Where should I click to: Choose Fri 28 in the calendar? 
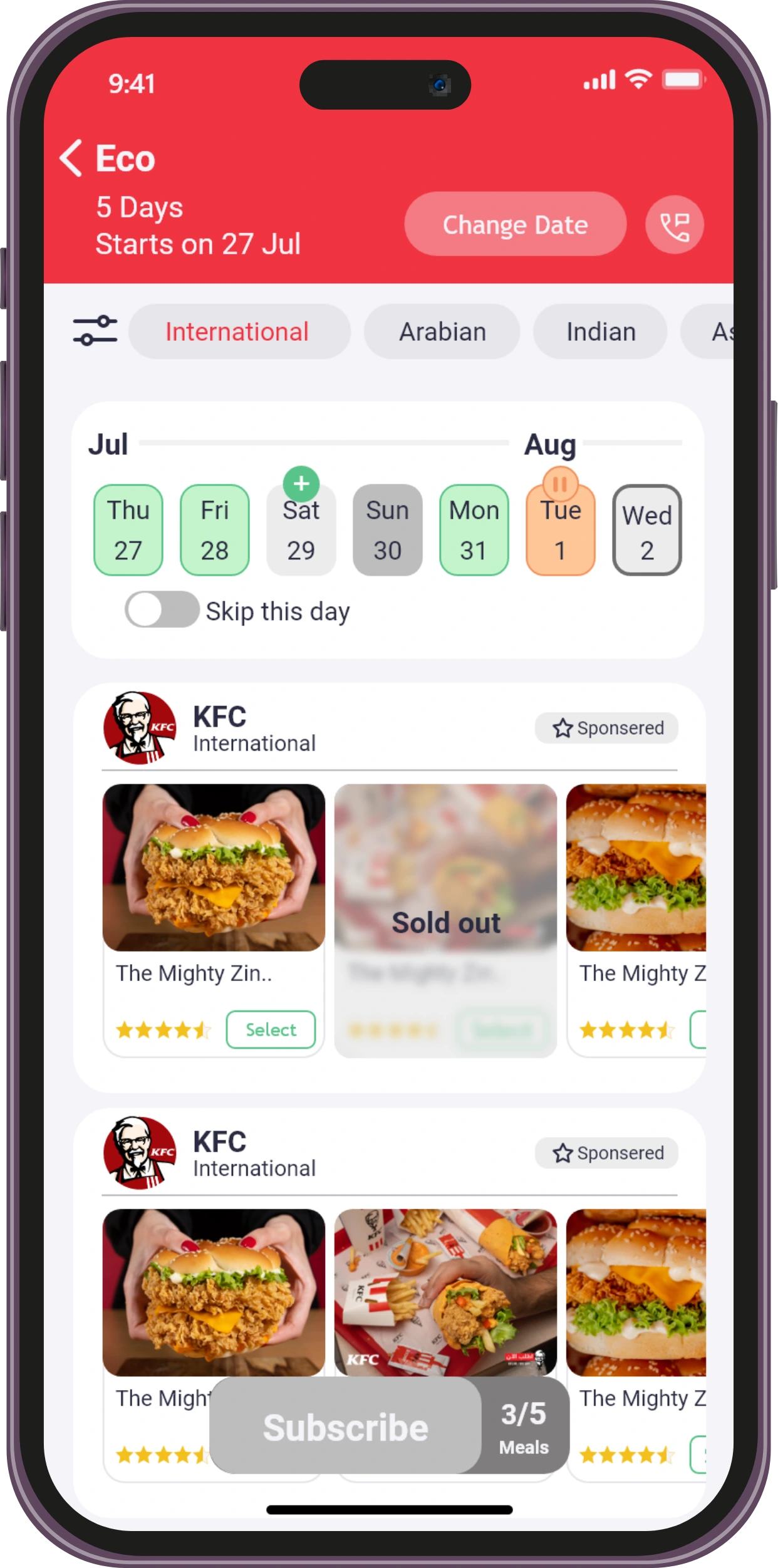pyautogui.click(x=215, y=530)
